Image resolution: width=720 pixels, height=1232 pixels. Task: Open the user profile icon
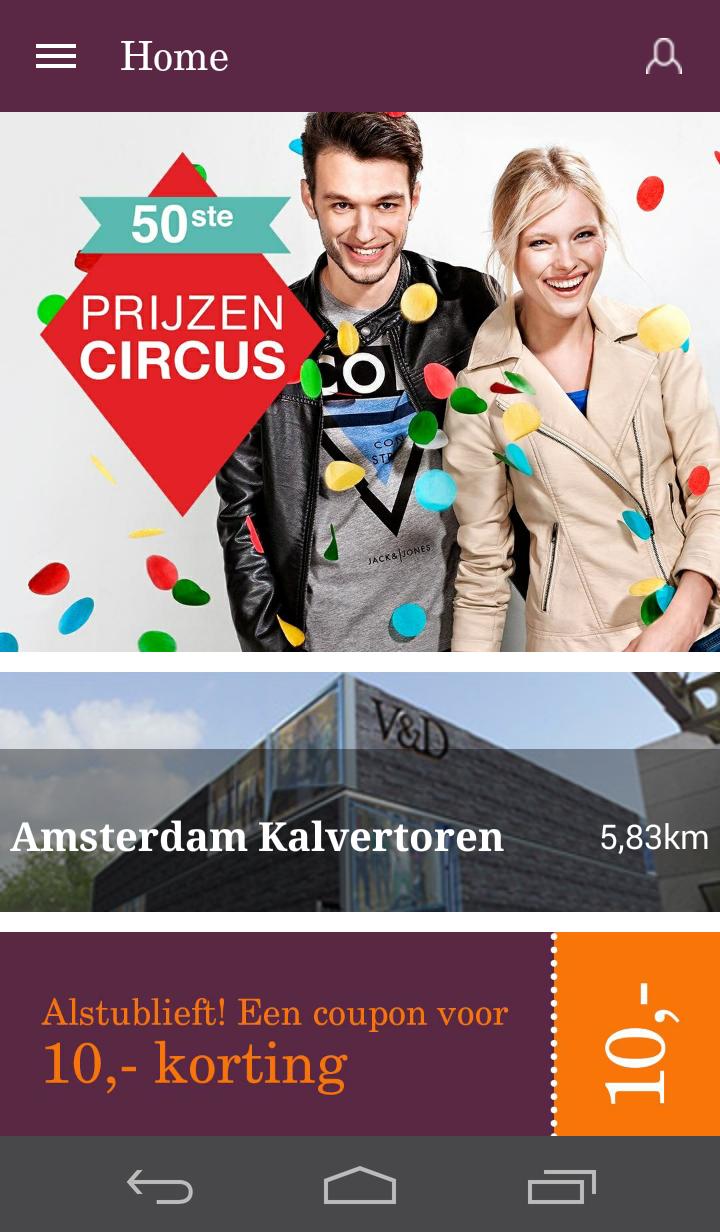[663, 57]
